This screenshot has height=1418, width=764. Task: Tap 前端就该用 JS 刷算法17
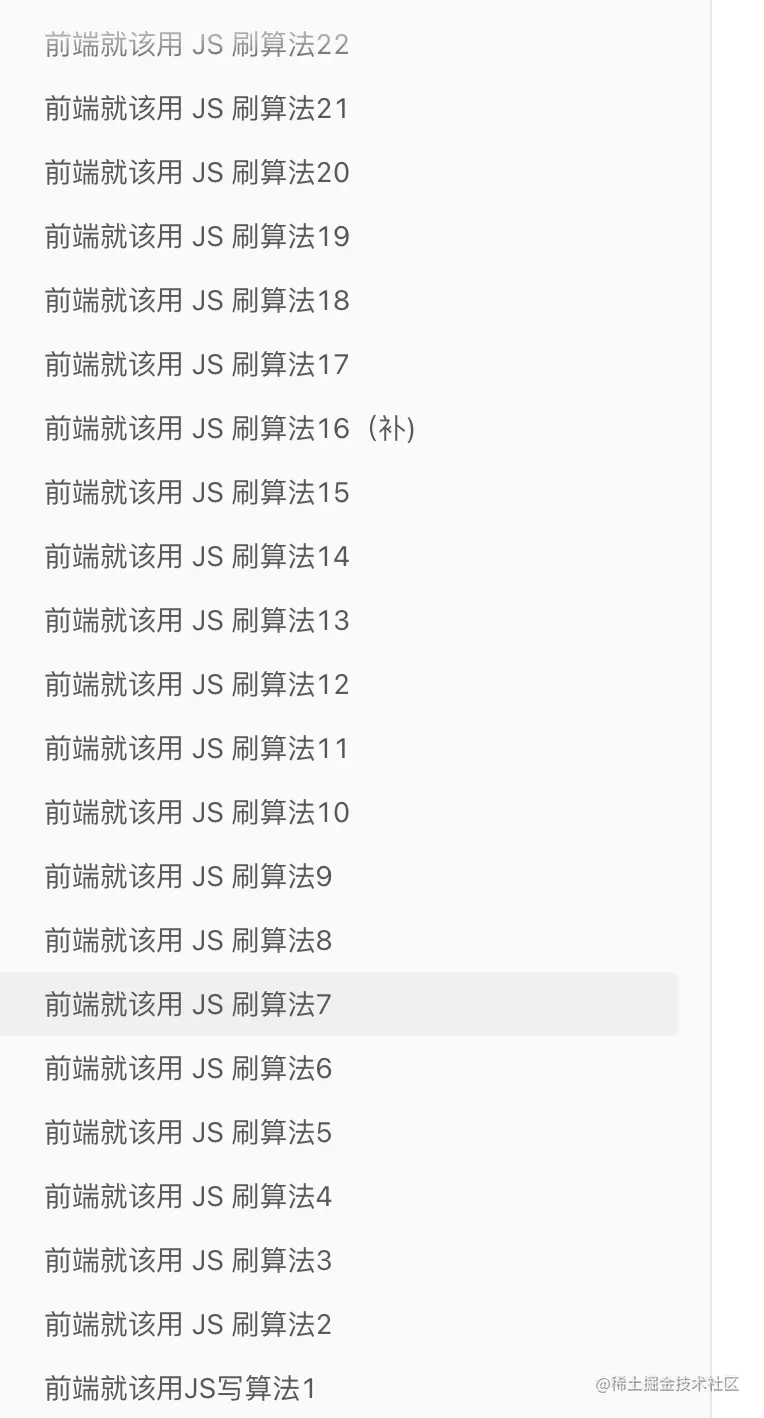point(197,364)
